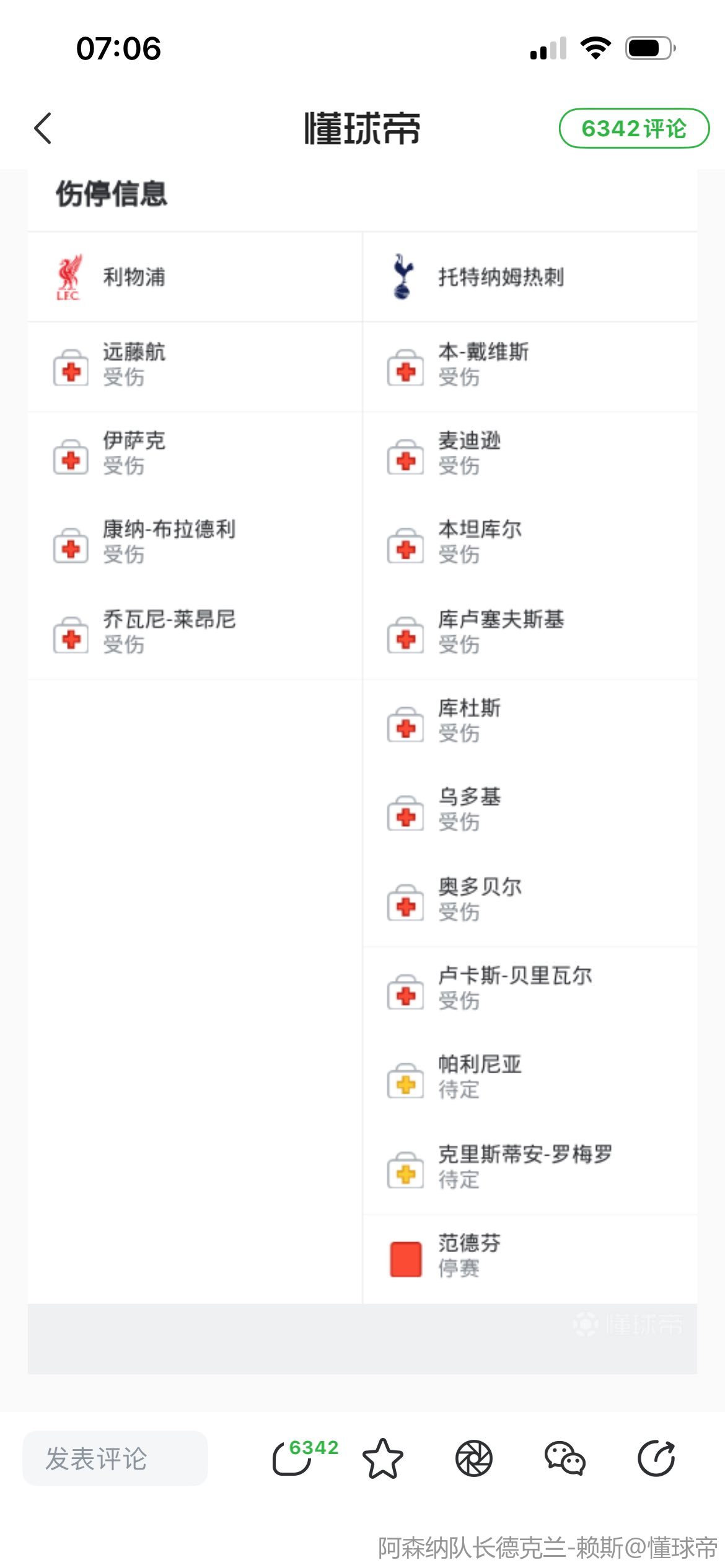Favorite this article with the star
725x1568 pixels.
[382, 1458]
